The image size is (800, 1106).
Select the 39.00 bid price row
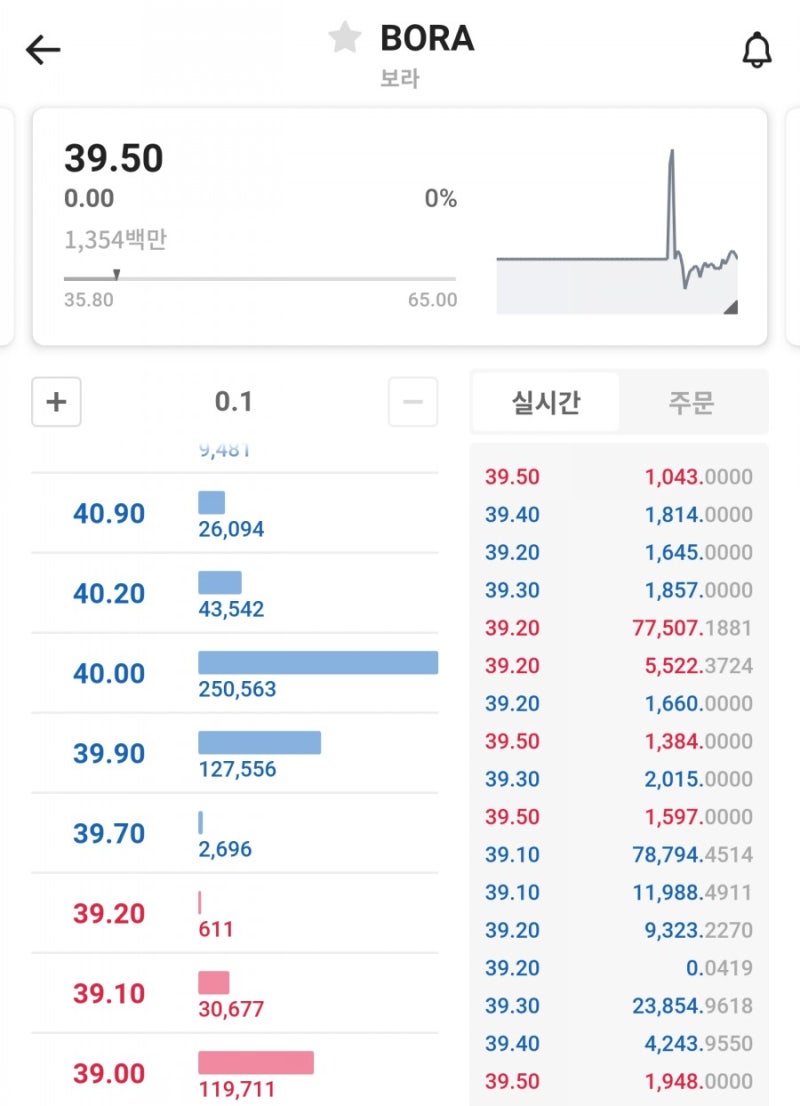(x=111, y=1074)
